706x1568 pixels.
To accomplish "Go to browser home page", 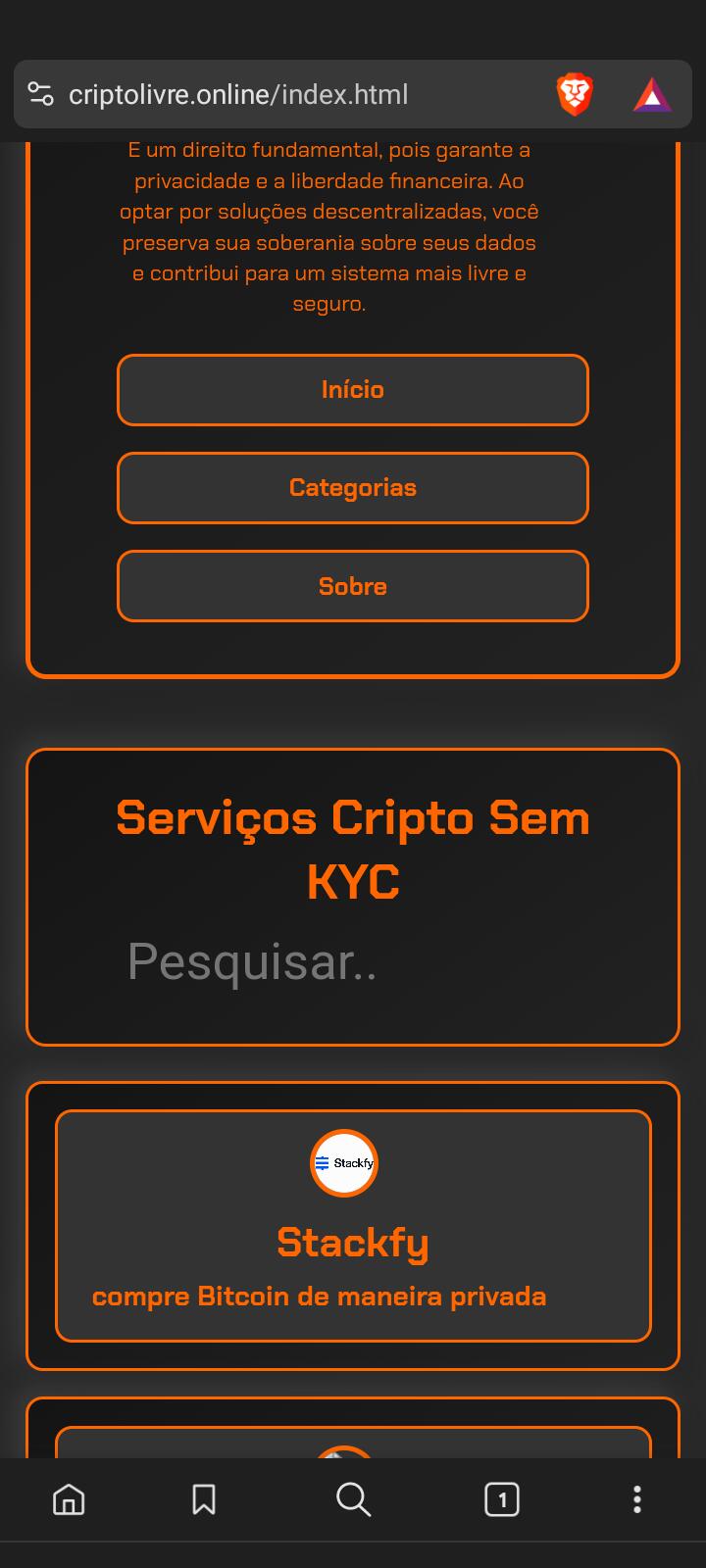I will (x=69, y=1499).
